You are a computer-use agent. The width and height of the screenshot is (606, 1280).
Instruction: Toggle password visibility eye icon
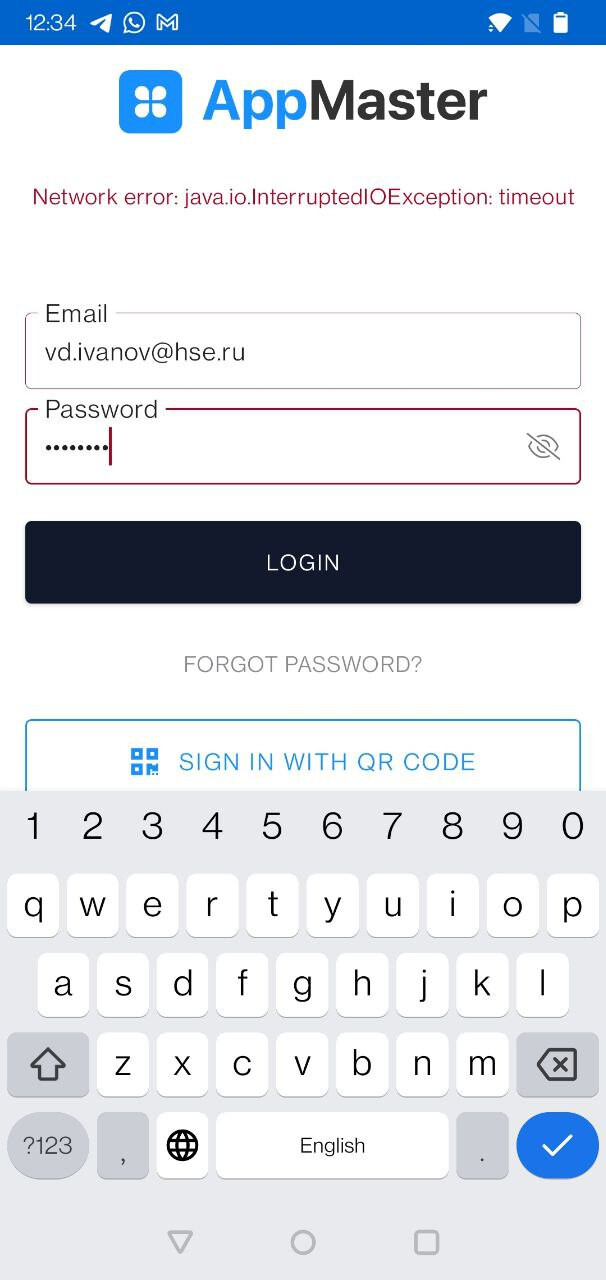click(543, 446)
